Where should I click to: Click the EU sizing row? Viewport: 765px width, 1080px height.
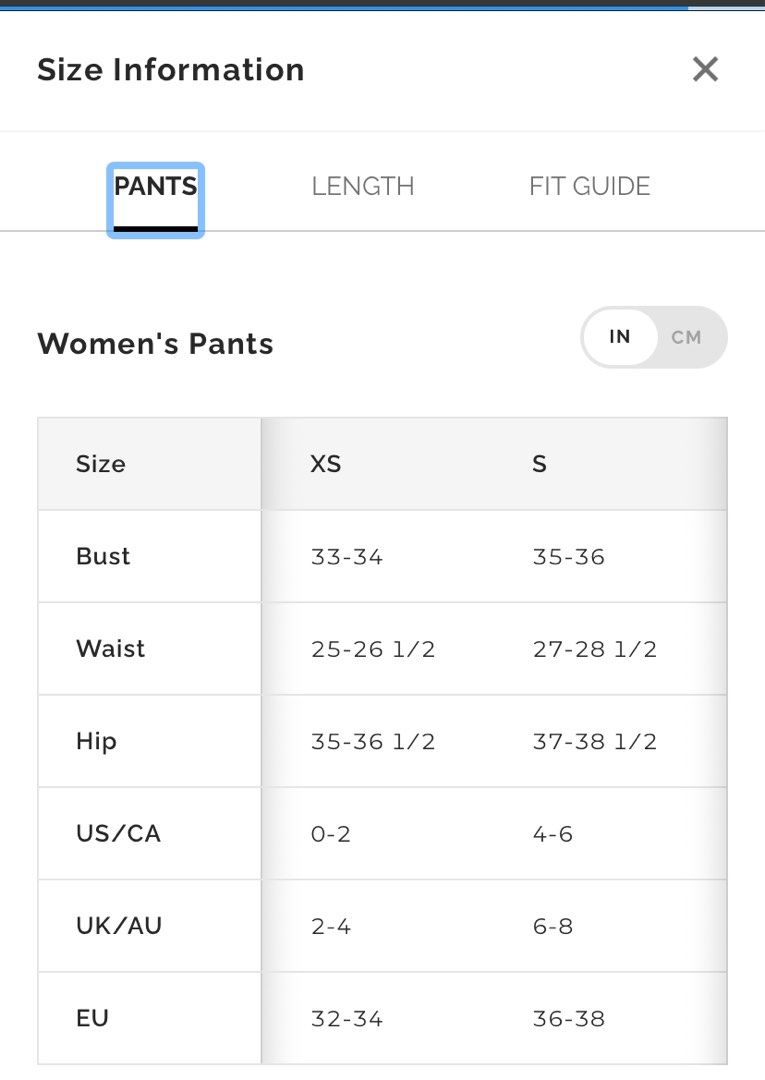tap(92, 1017)
